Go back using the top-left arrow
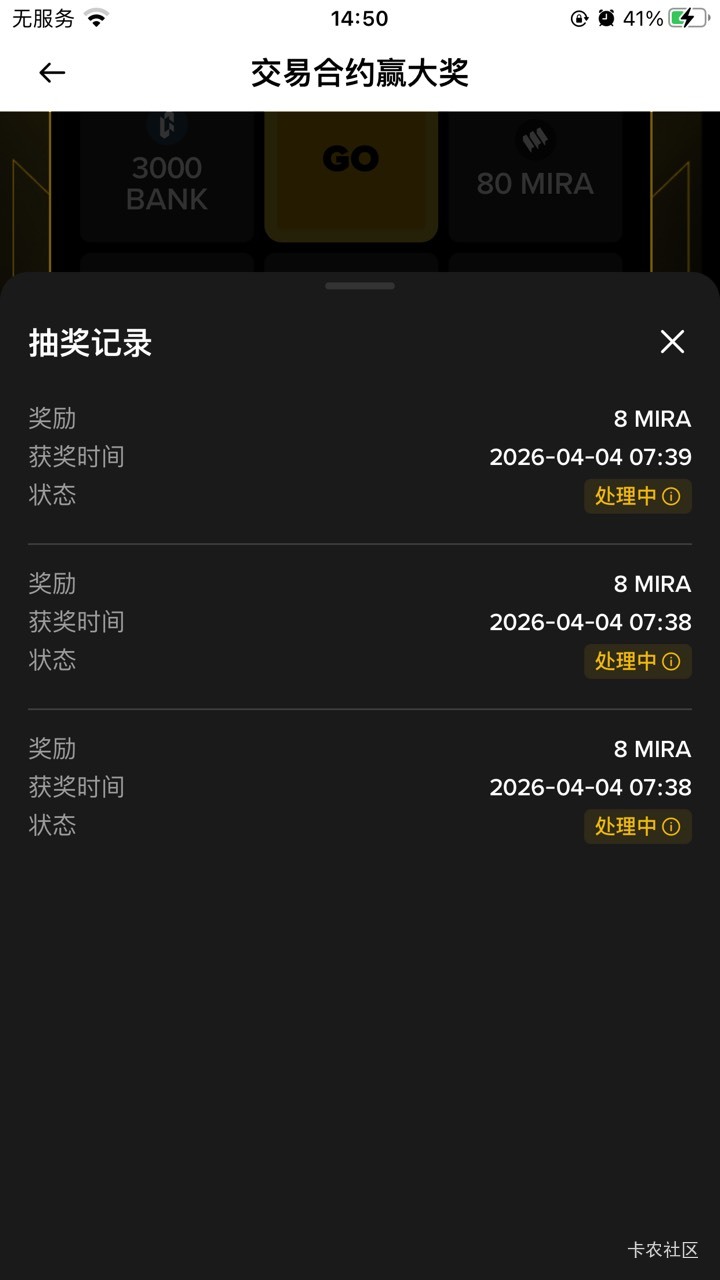Viewport: 720px width, 1280px height. click(x=52, y=72)
